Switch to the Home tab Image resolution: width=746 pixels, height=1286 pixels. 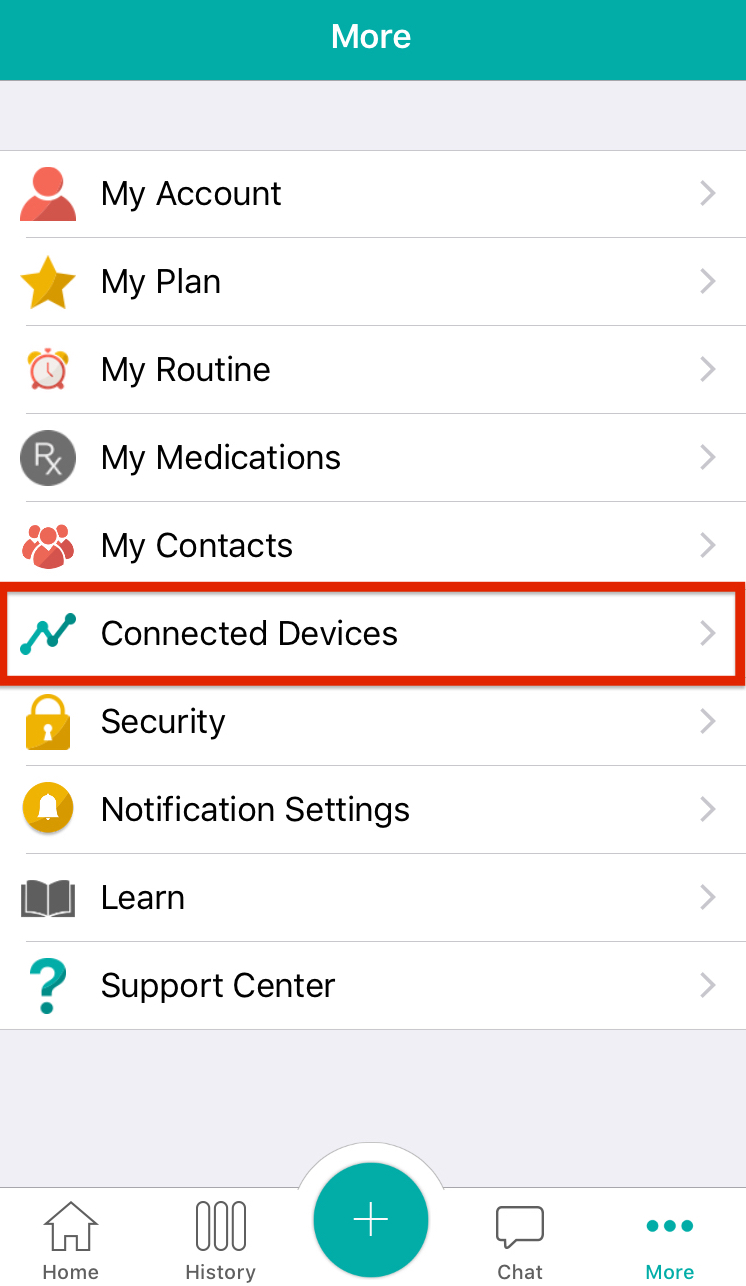71,1240
